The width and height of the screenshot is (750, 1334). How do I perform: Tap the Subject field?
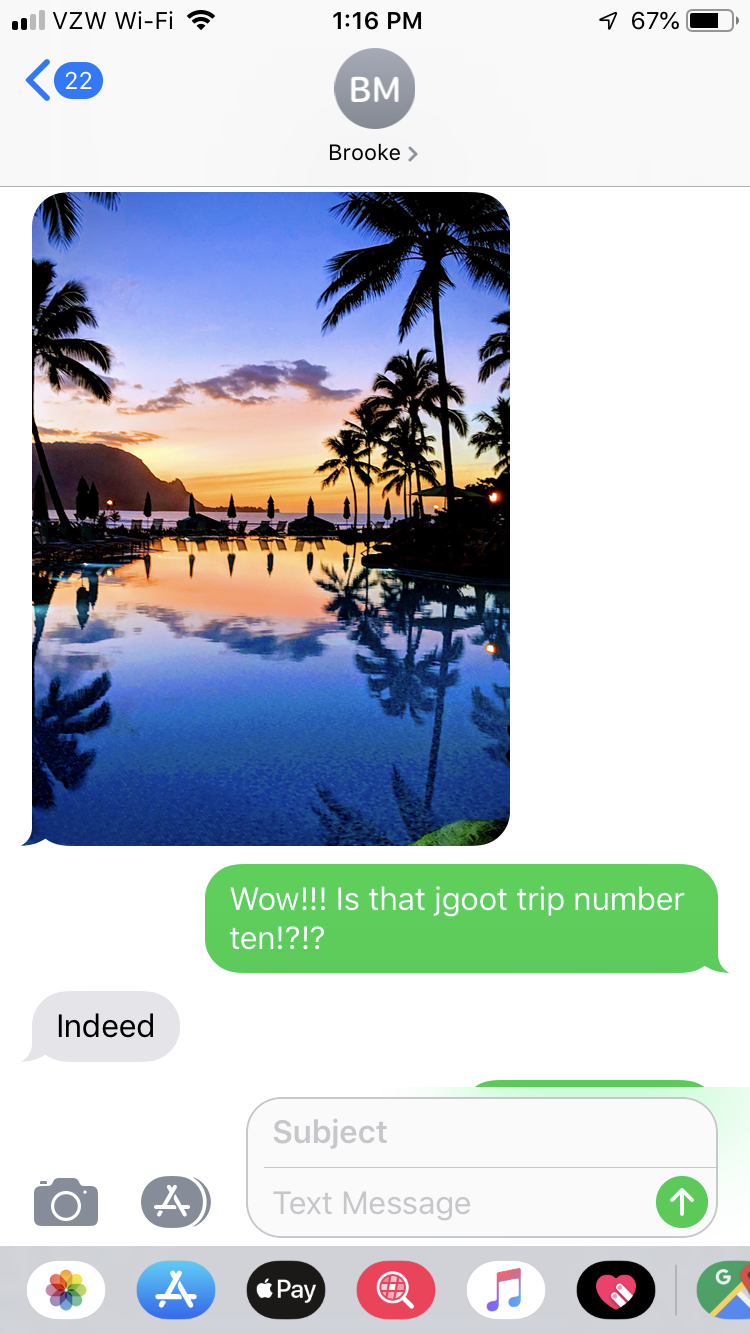[x=480, y=1132]
